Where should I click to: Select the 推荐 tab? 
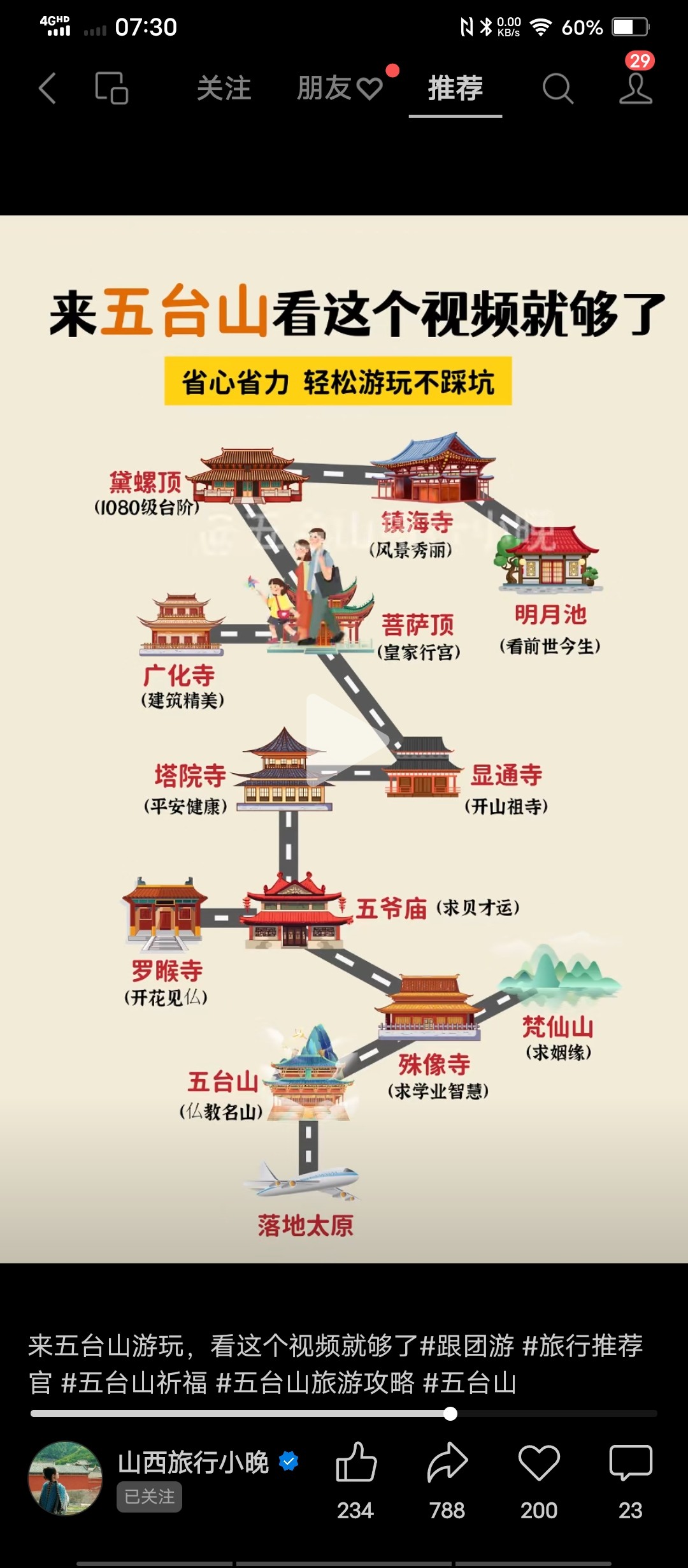tap(455, 88)
